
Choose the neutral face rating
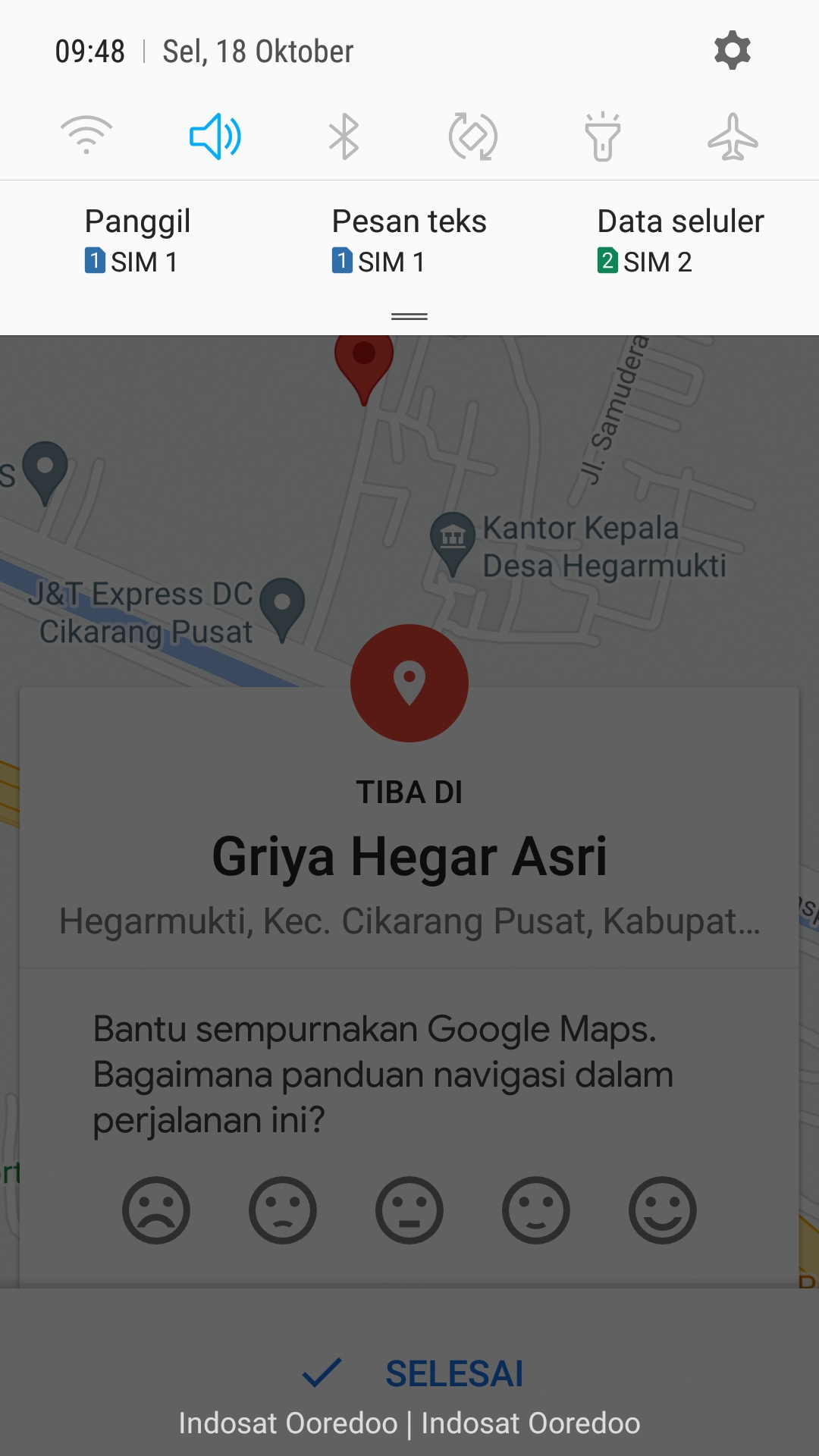pos(409,1210)
